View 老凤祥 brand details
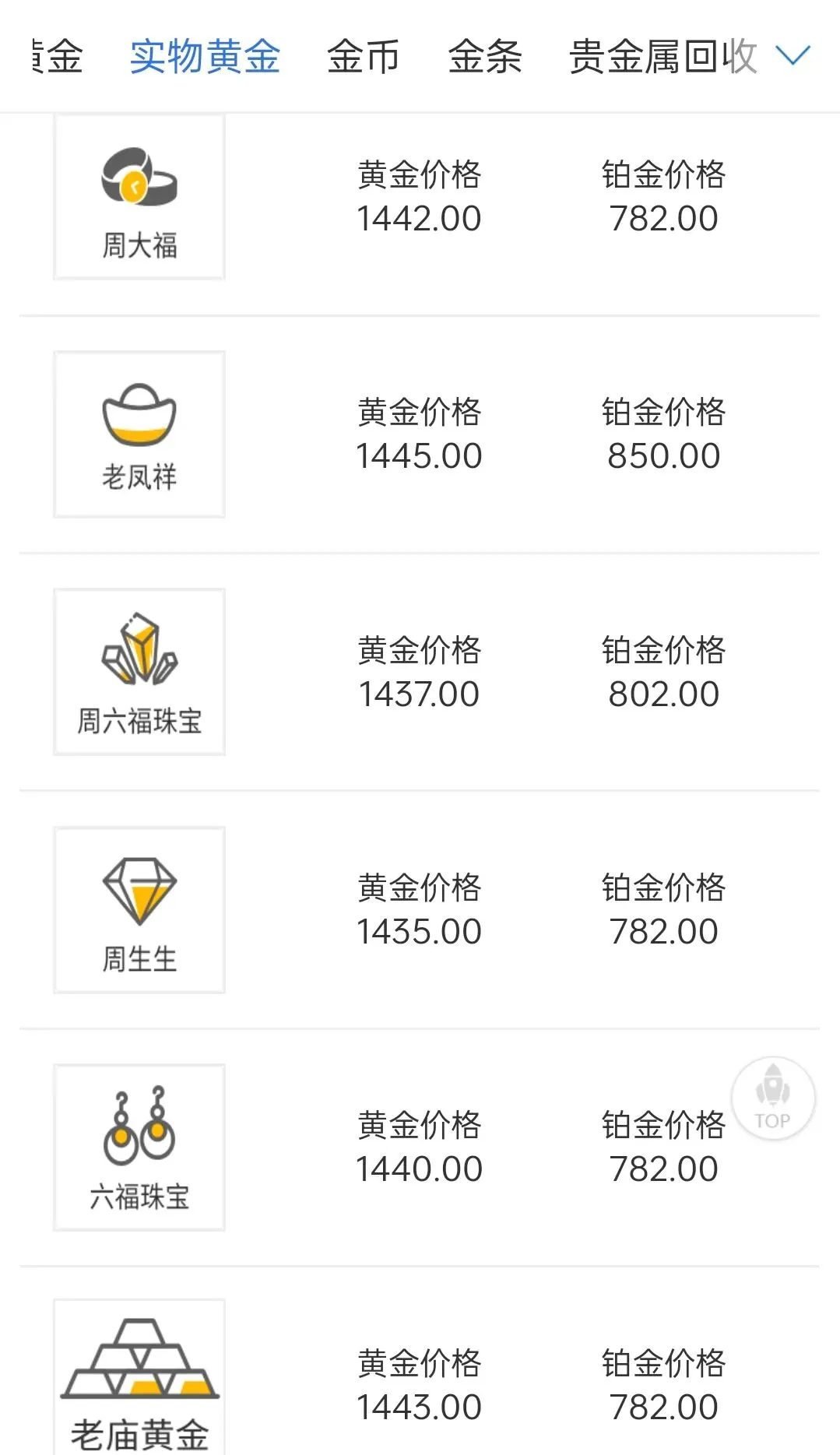The image size is (840, 1455). [139, 434]
